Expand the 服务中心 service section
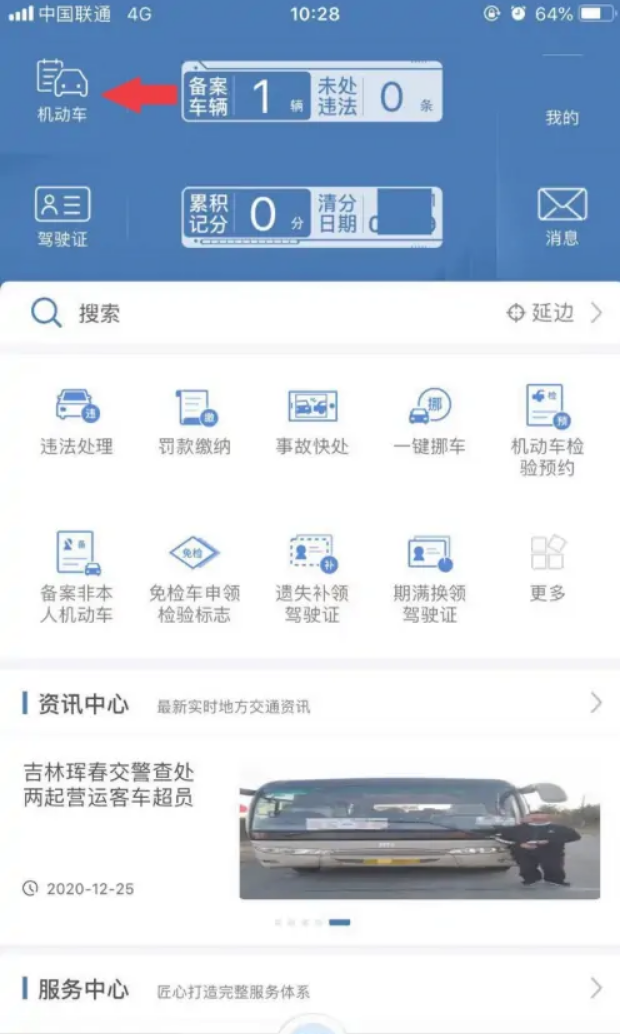This screenshot has width=620, height=1034. [x=596, y=989]
